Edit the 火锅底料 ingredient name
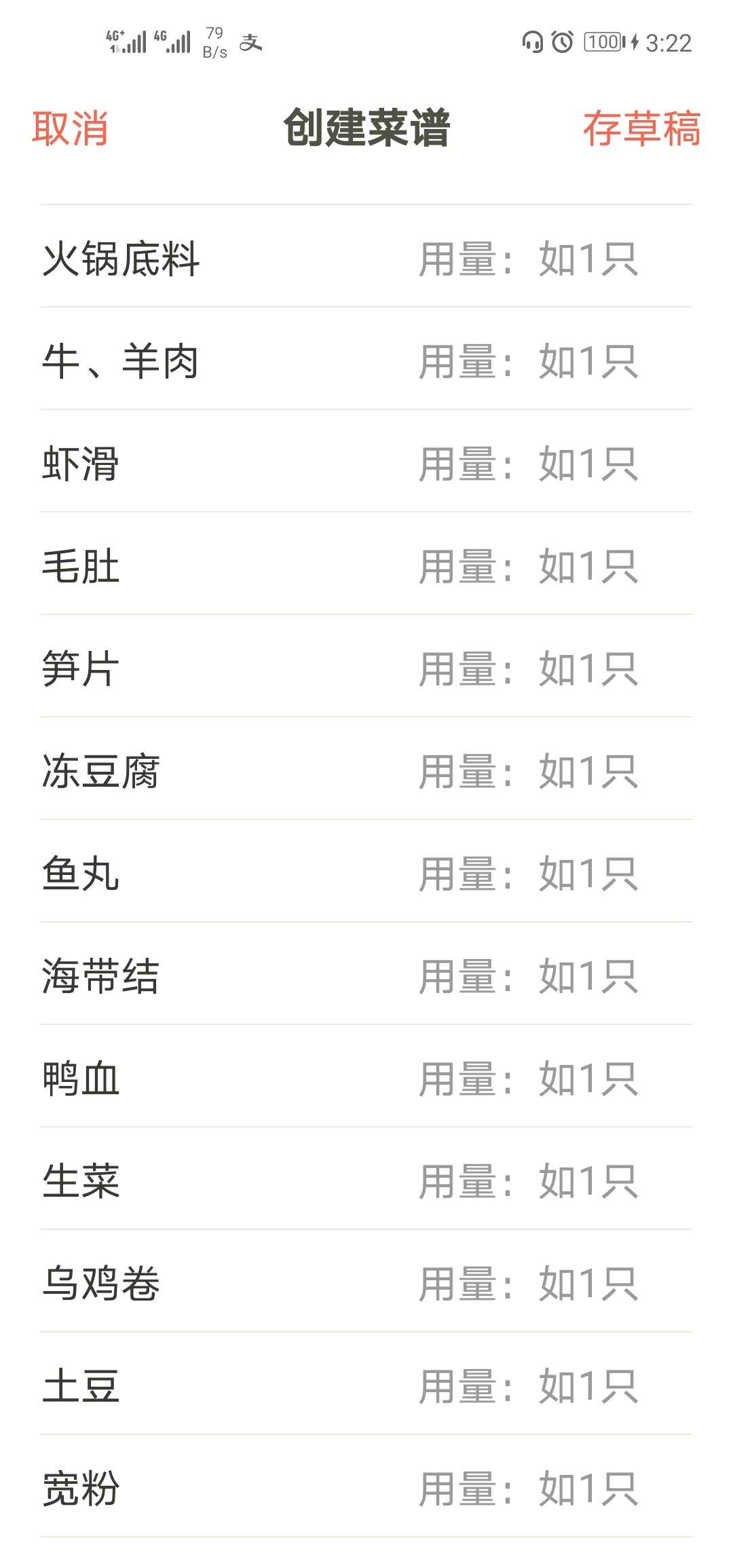This screenshot has width=733, height=1568. [x=121, y=259]
